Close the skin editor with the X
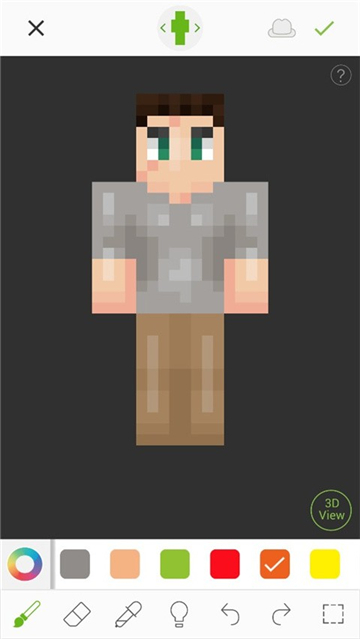Viewport: 360px width, 639px height. (x=36, y=29)
